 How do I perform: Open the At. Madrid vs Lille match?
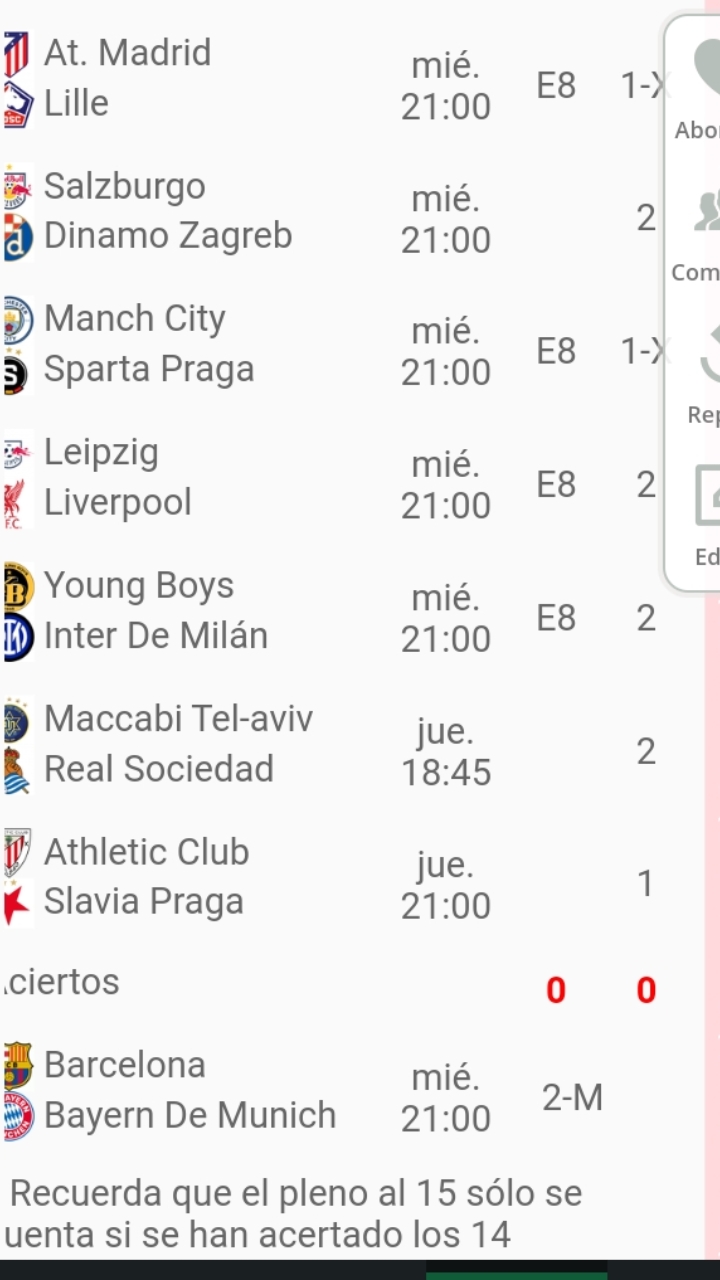pyautogui.click(x=333, y=79)
